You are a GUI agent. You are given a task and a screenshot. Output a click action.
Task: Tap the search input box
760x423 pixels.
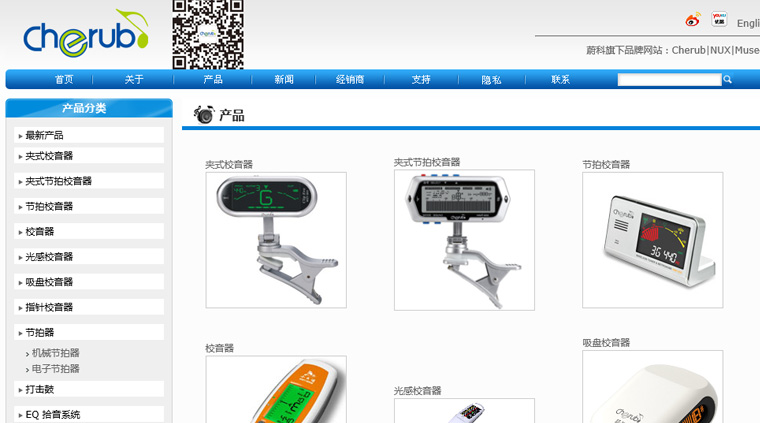(x=668, y=80)
